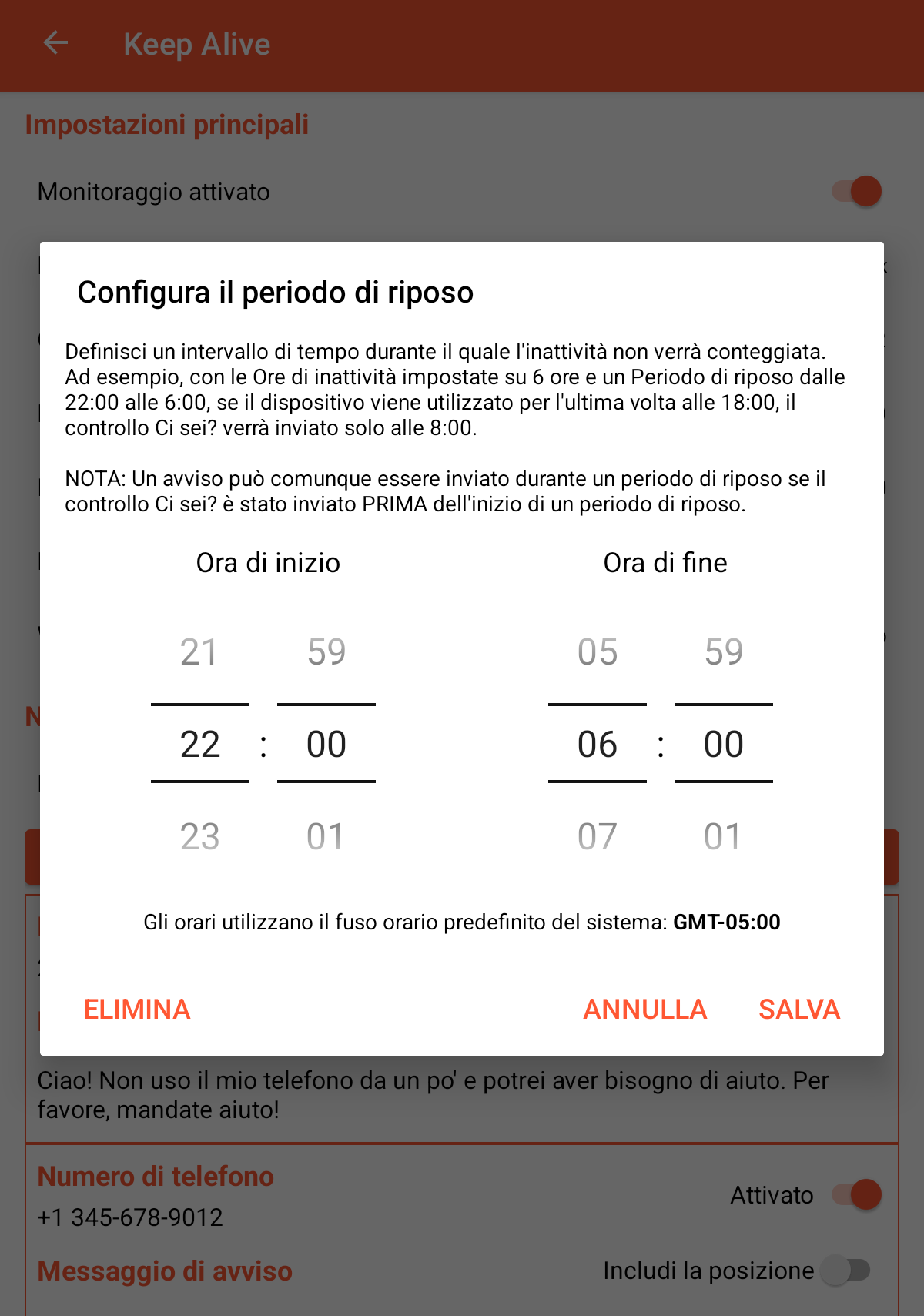Image resolution: width=924 pixels, height=1316 pixels.
Task: Select hour 23 in Ora di inizio
Action: [199, 836]
